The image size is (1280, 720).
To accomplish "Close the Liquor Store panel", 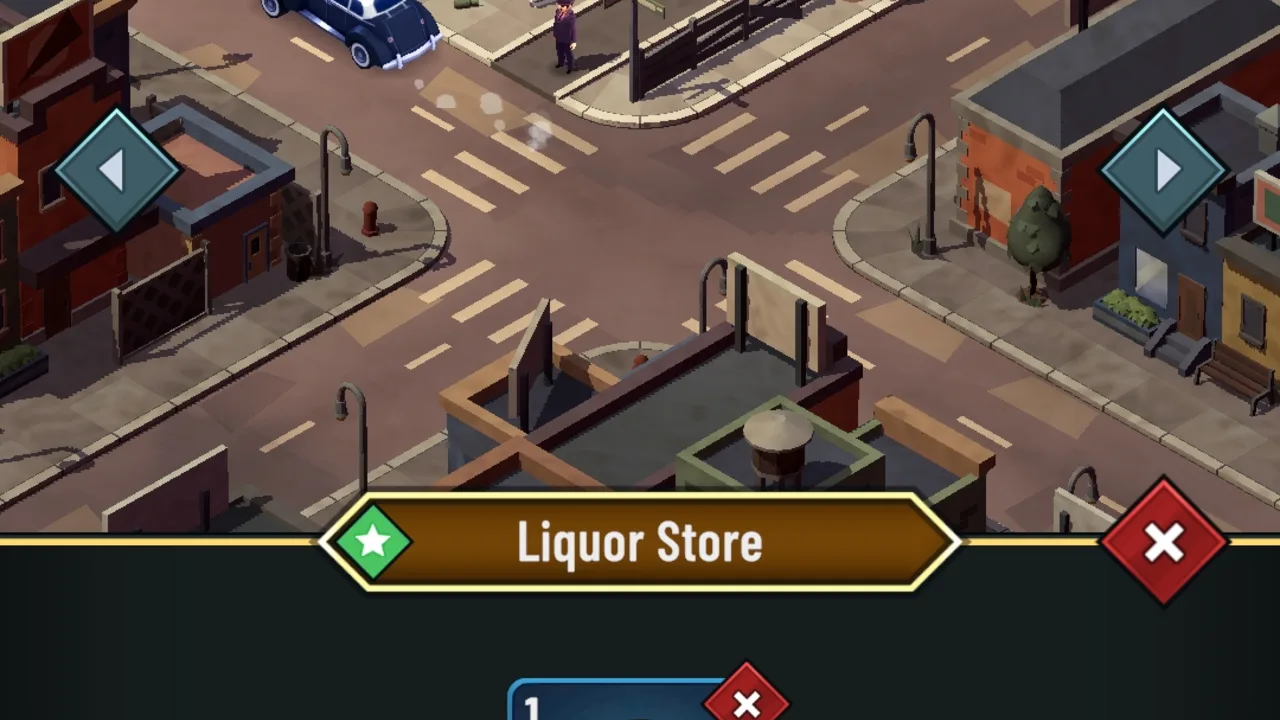I will pyautogui.click(x=1163, y=543).
